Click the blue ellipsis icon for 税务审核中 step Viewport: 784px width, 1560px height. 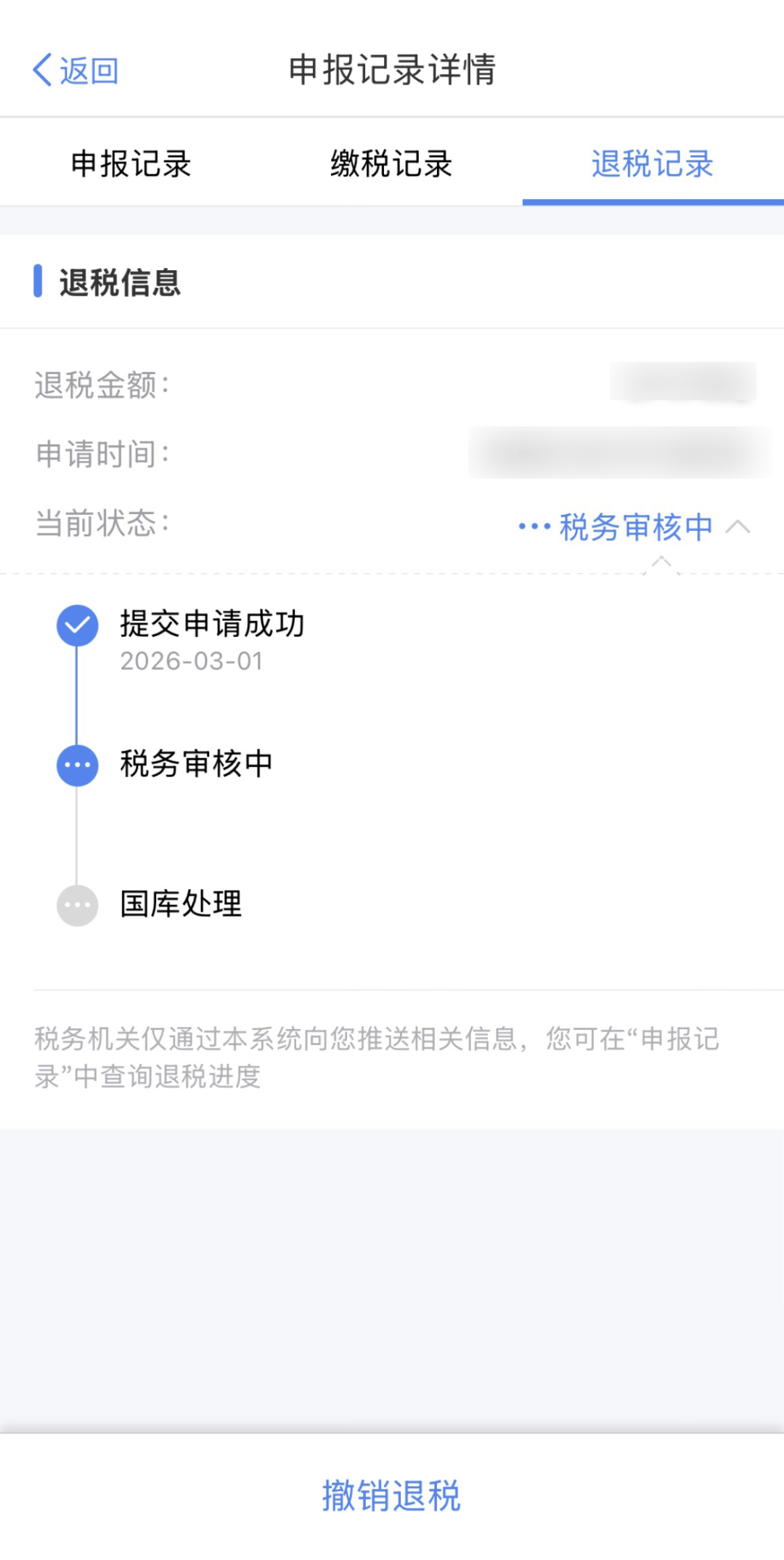76,763
